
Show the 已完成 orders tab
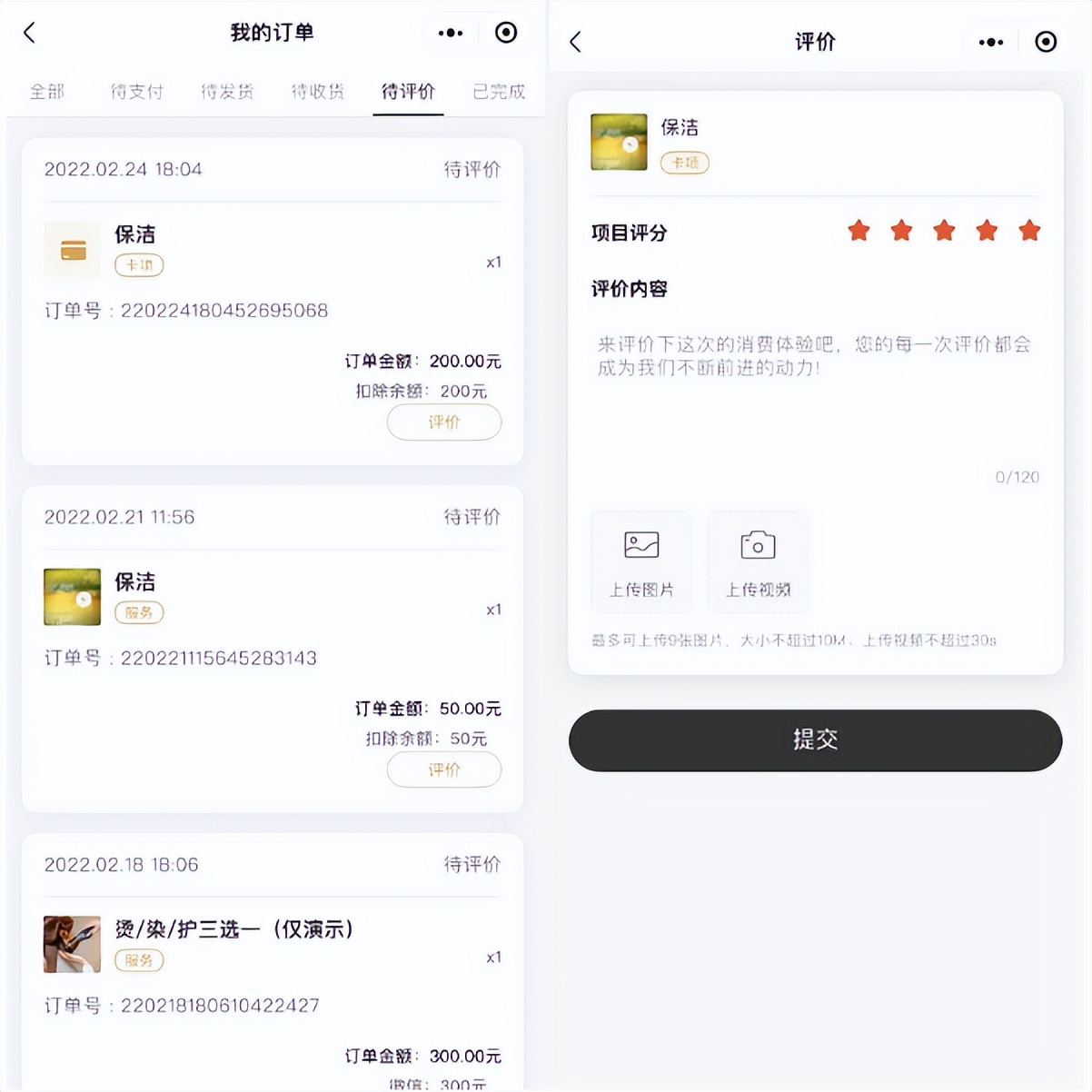click(x=499, y=92)
